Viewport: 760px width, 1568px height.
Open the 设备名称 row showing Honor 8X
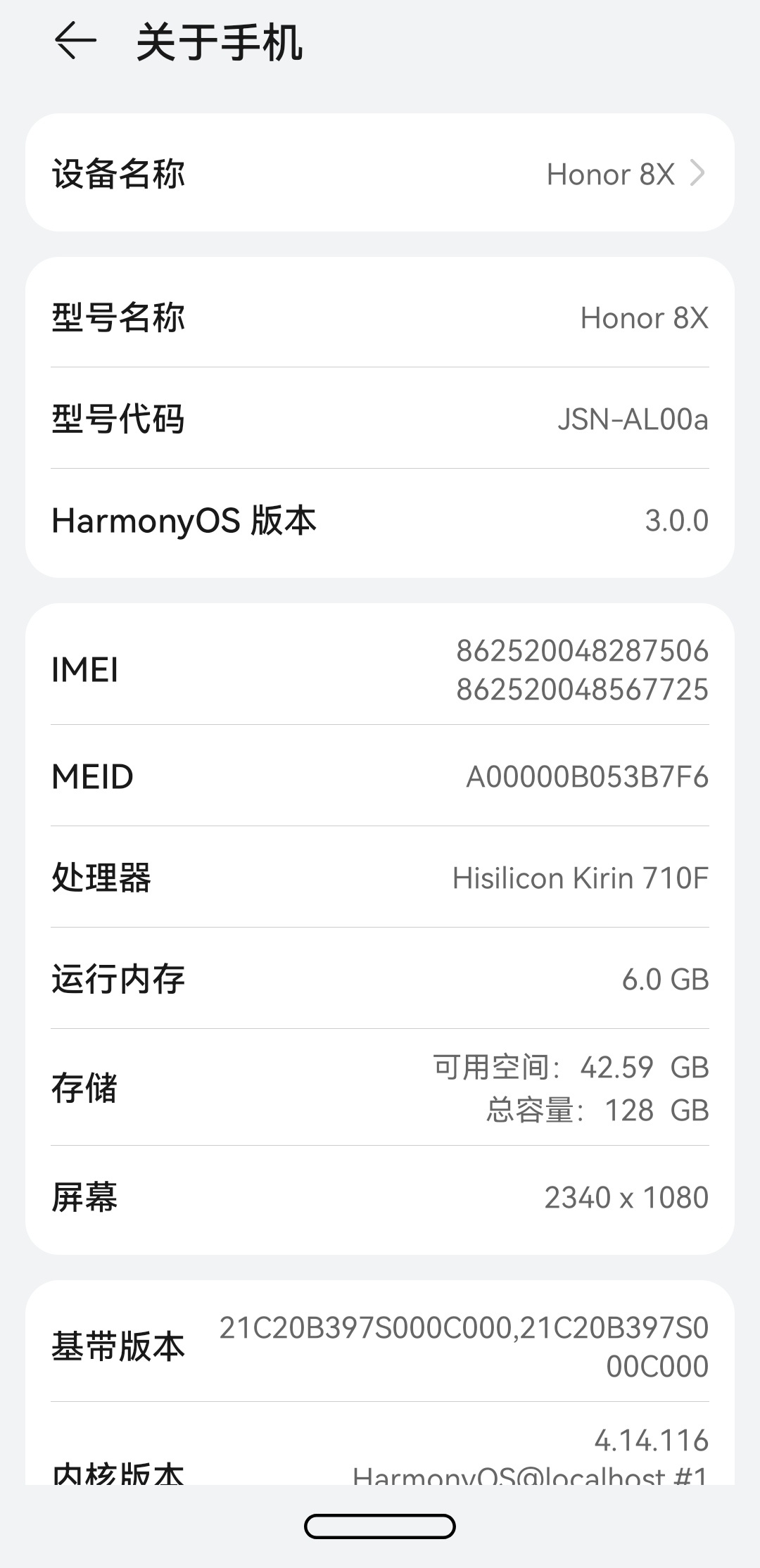380,173
